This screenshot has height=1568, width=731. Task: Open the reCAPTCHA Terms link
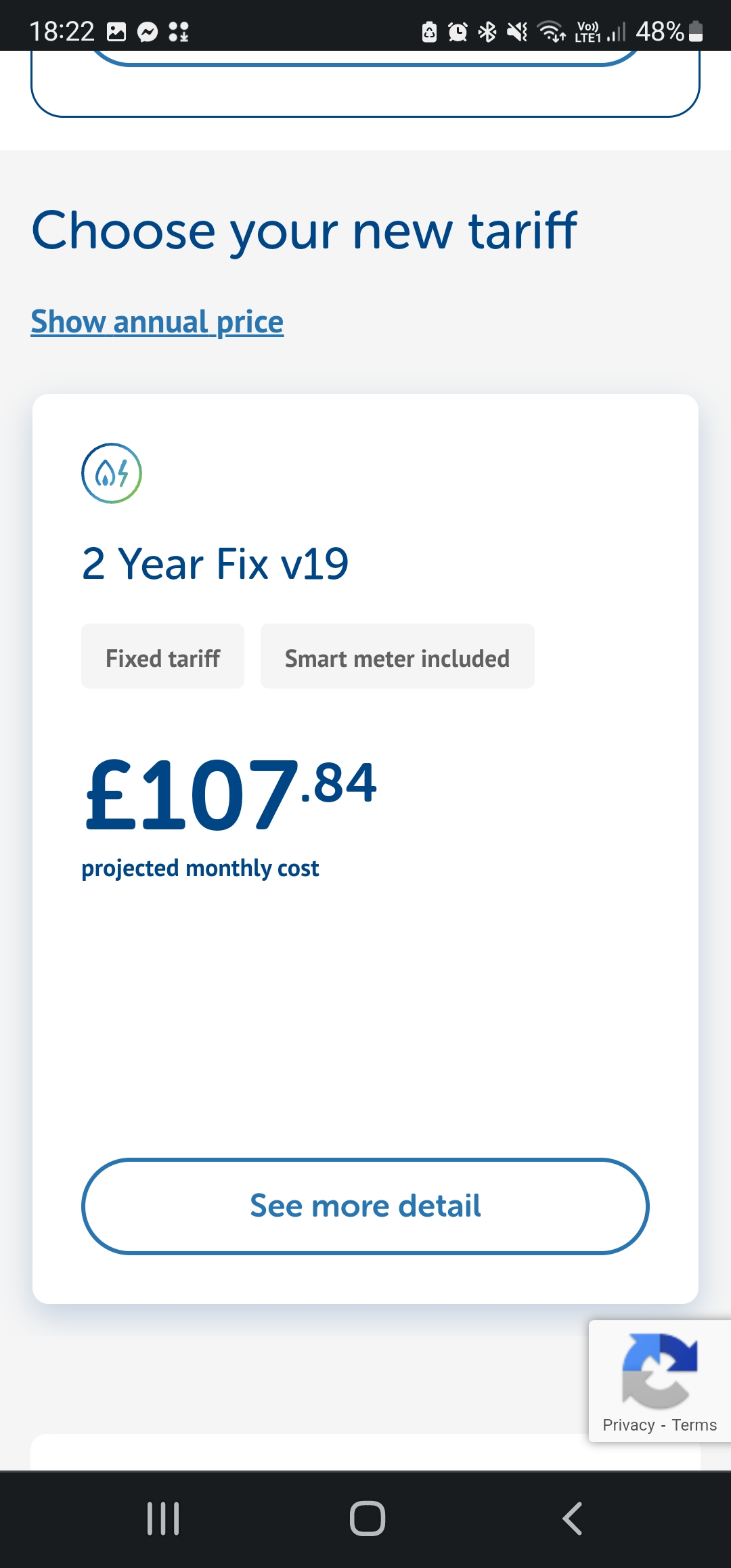click(x=694, y=1425)
